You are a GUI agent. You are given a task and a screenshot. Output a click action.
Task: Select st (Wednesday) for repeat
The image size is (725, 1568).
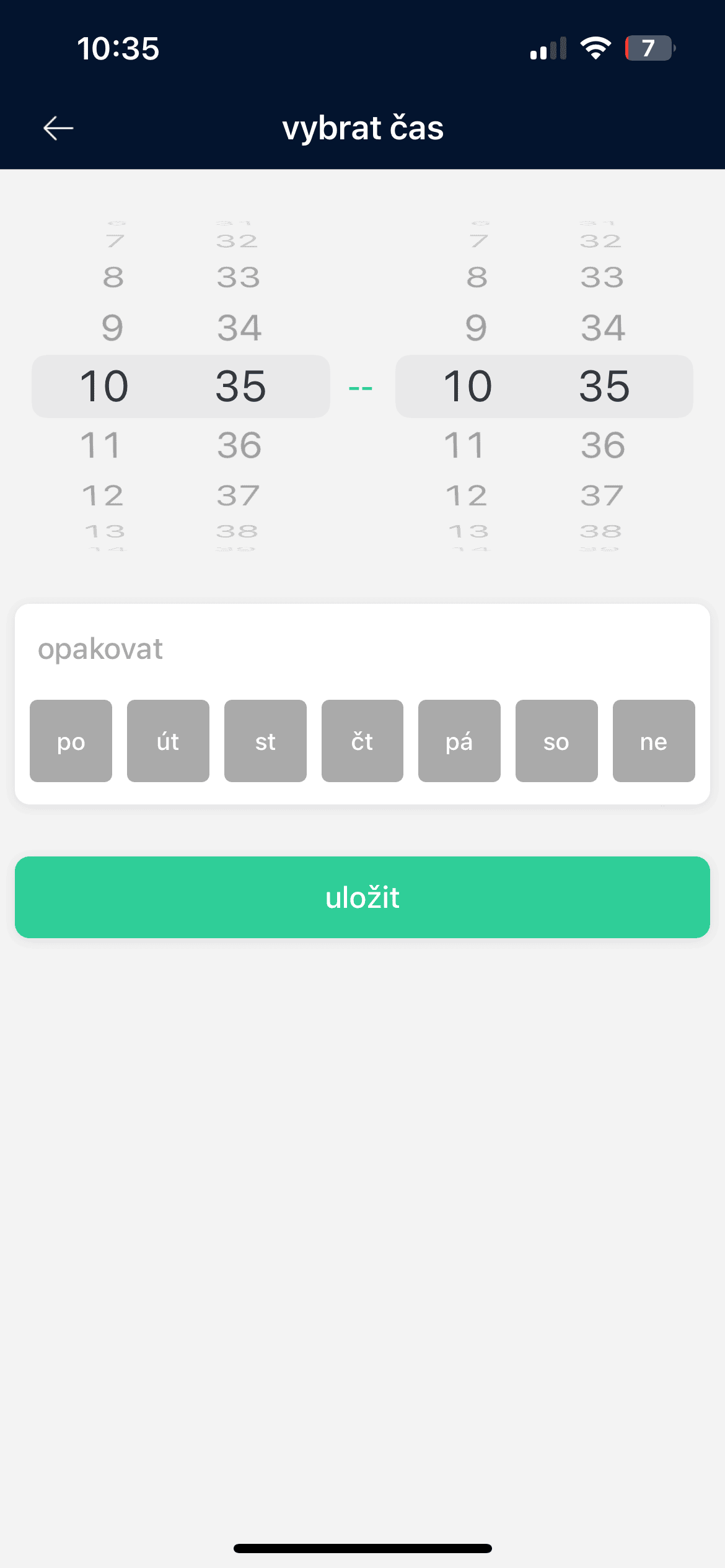[265, 741]
